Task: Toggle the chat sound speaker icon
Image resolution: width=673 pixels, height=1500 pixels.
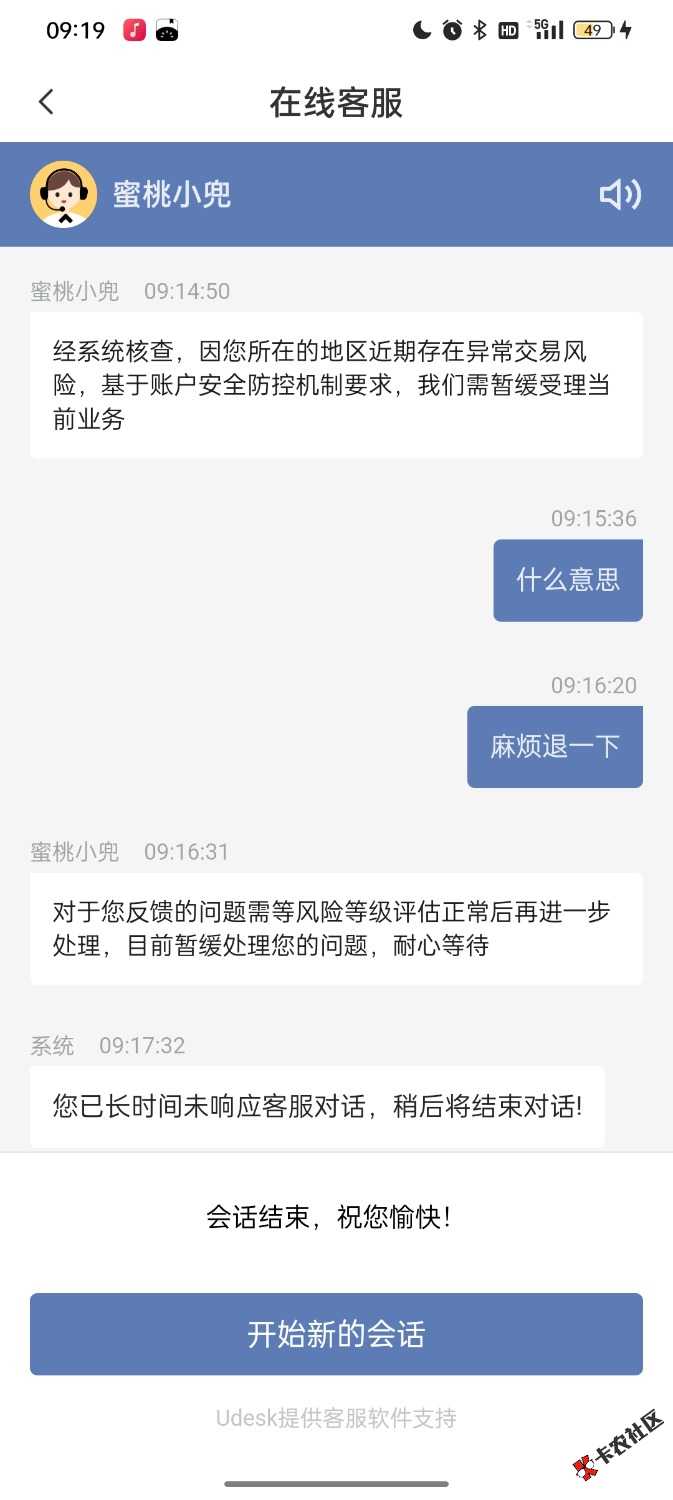Action: click(620, 194)
